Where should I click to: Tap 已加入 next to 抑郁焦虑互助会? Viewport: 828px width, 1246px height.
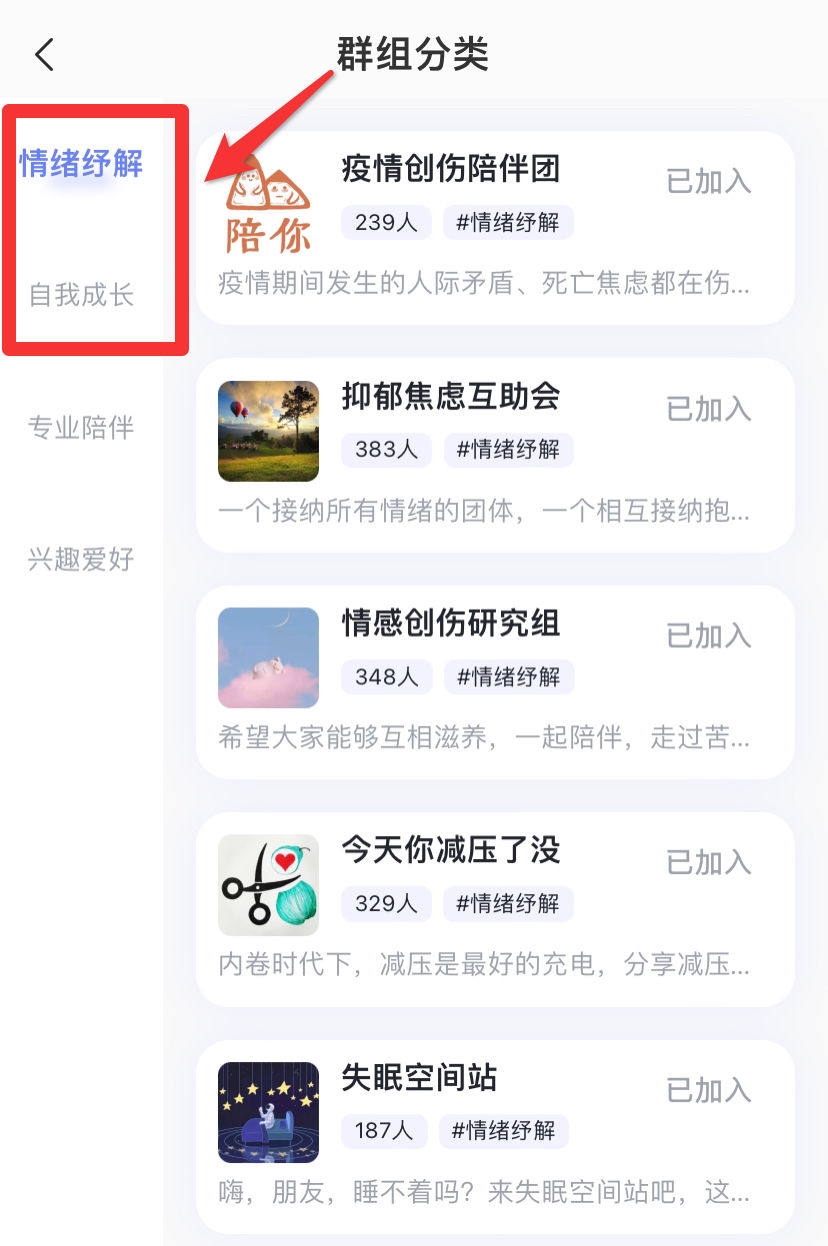point(709,409)
